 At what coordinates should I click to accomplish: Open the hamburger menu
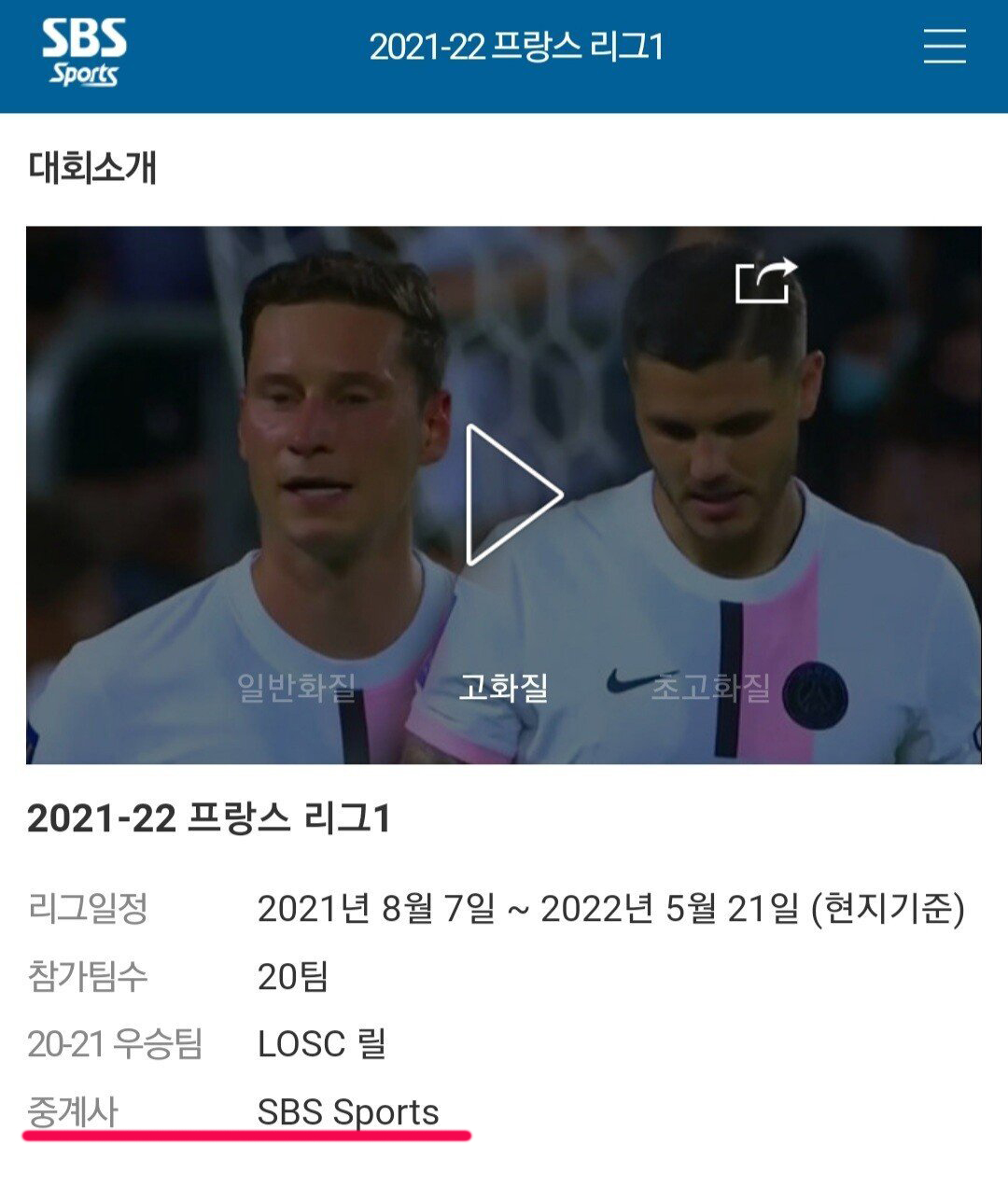[x=944, y=46]
